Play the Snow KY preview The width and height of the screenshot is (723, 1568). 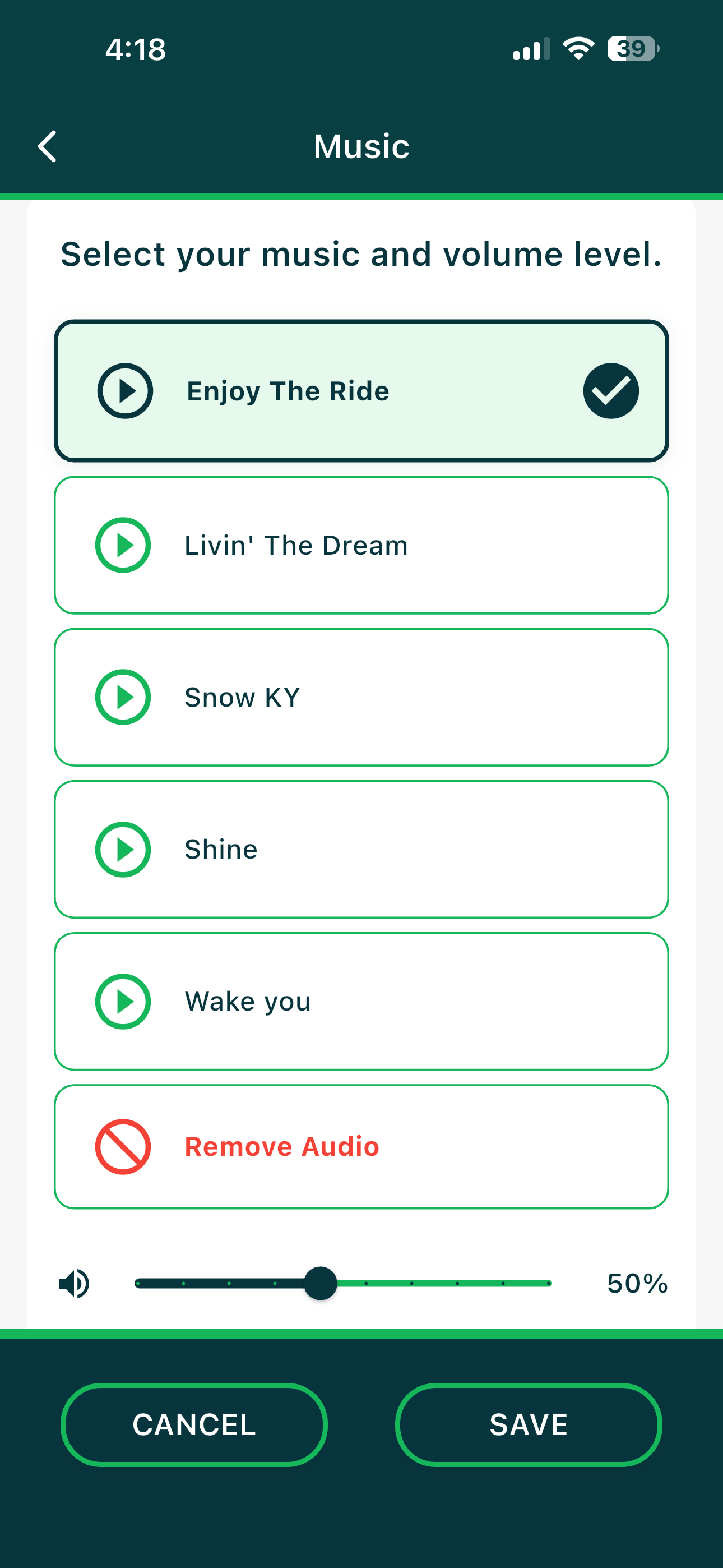click(123, 697)
